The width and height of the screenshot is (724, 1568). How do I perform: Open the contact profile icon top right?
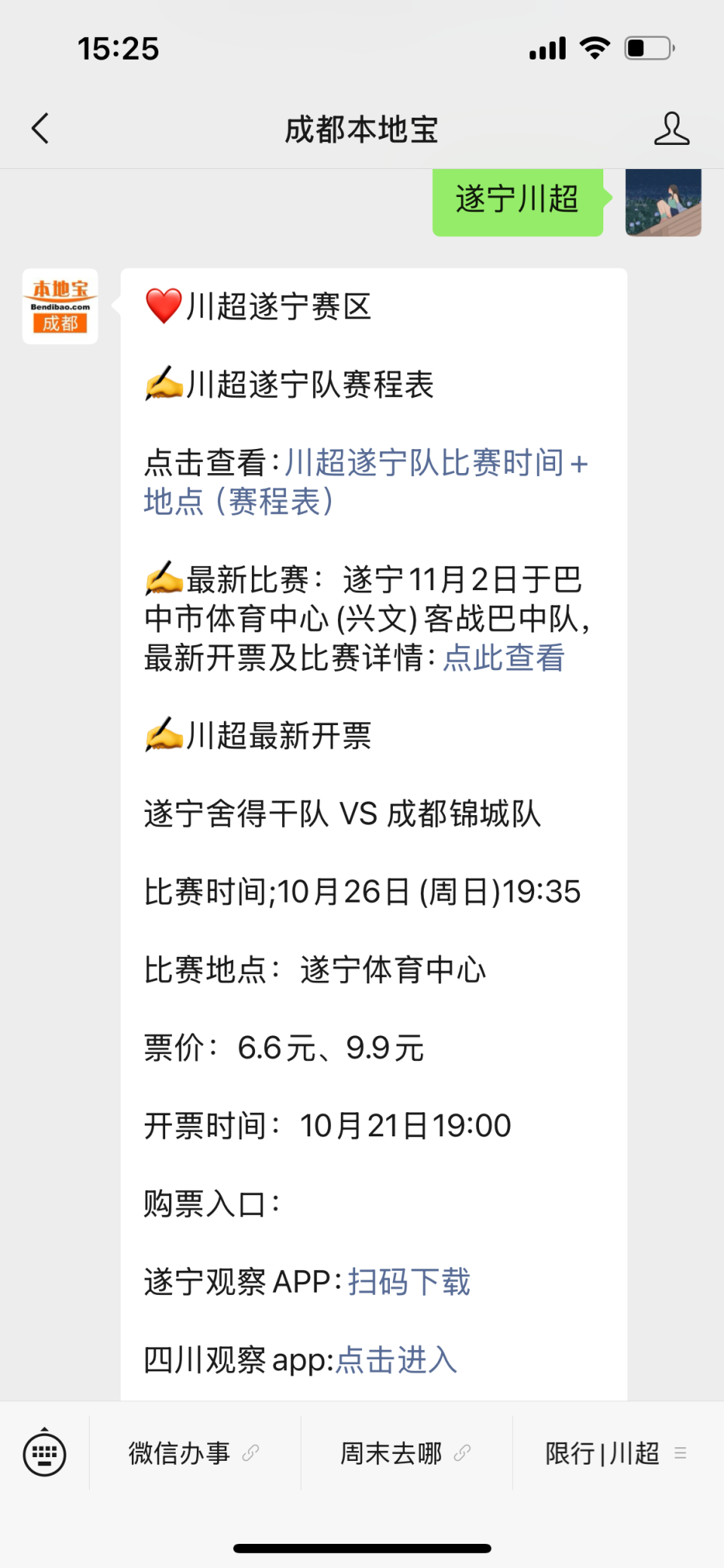click(671, 128)
